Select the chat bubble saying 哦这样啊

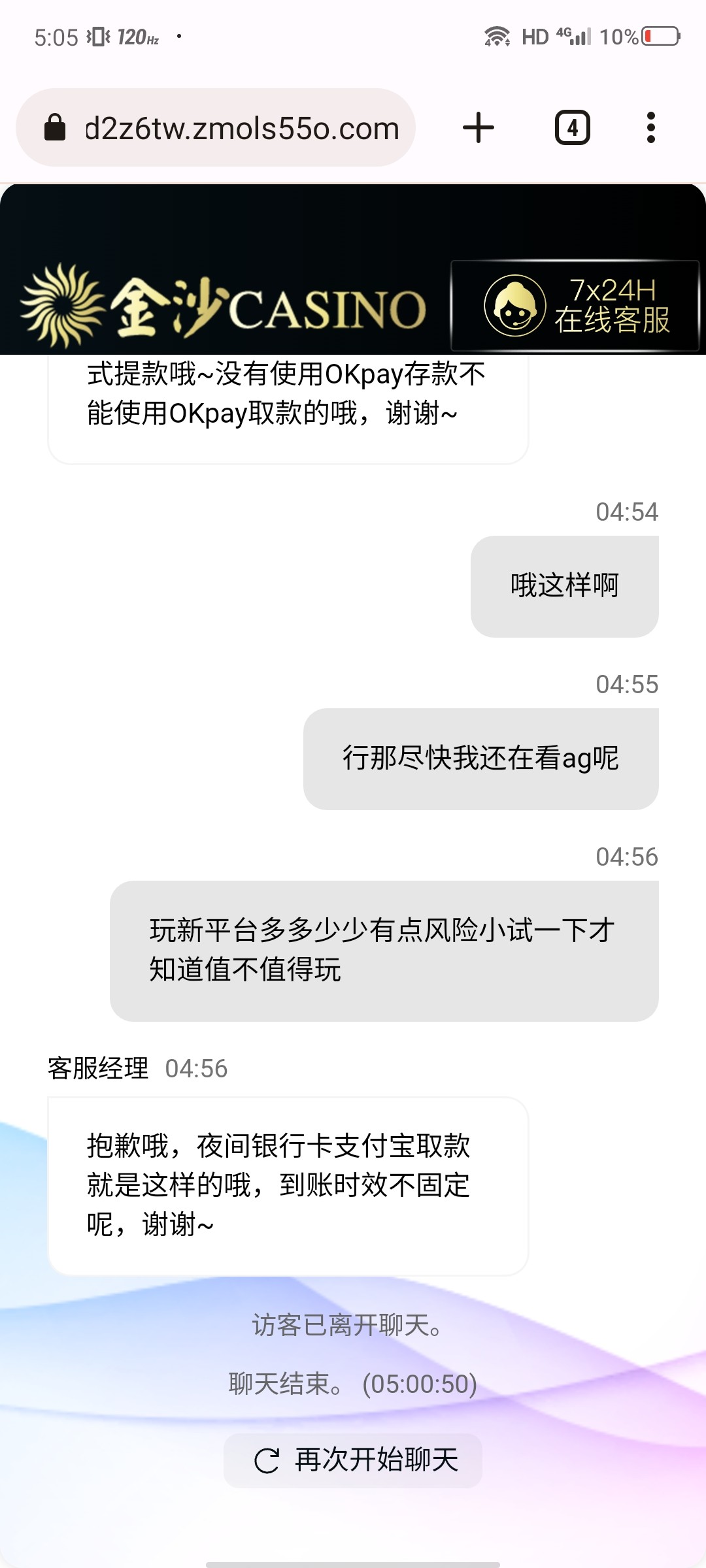click(x=563, y=585)
